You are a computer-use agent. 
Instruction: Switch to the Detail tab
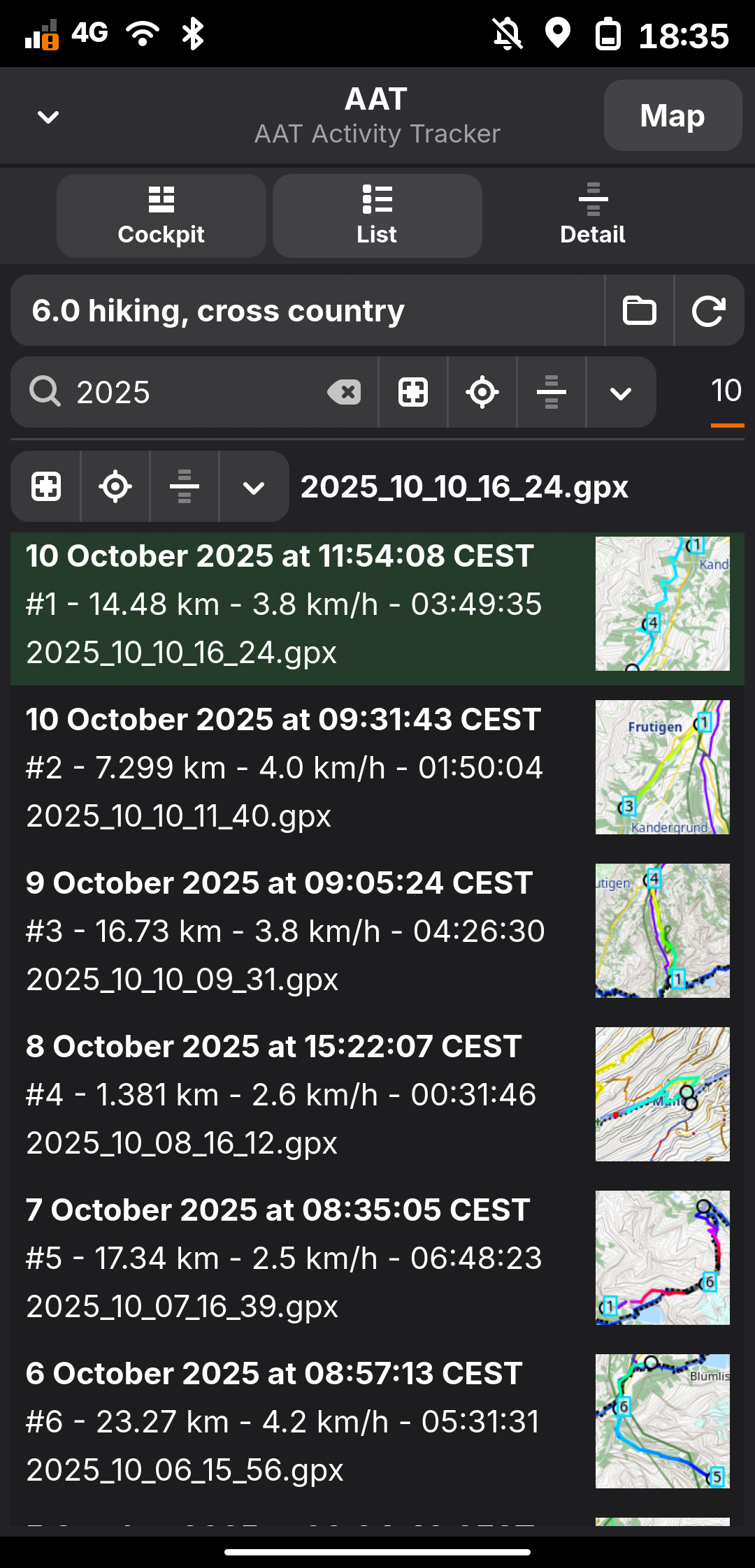(593, 216)
